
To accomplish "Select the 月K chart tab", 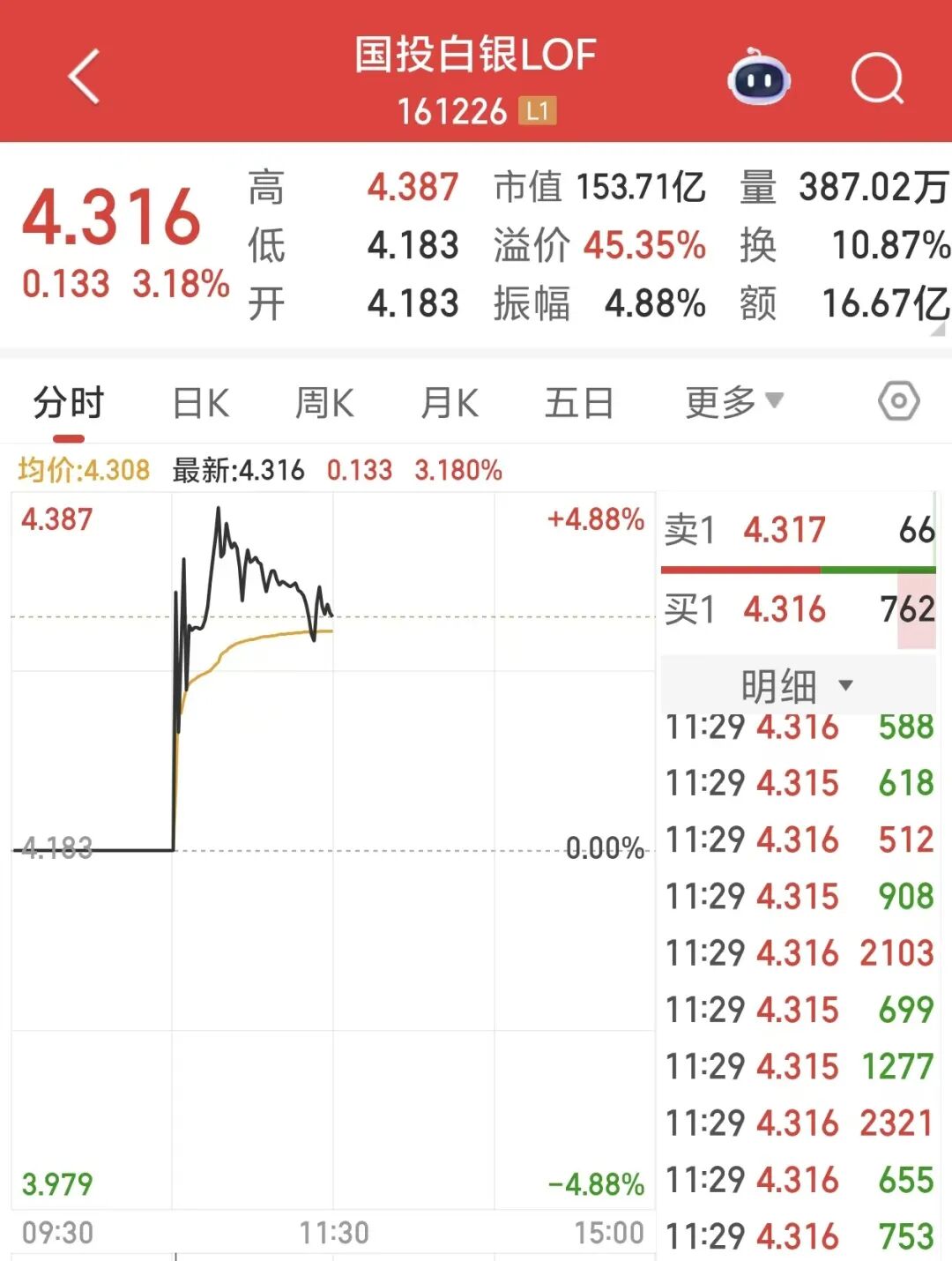I will tap(450, 403).
